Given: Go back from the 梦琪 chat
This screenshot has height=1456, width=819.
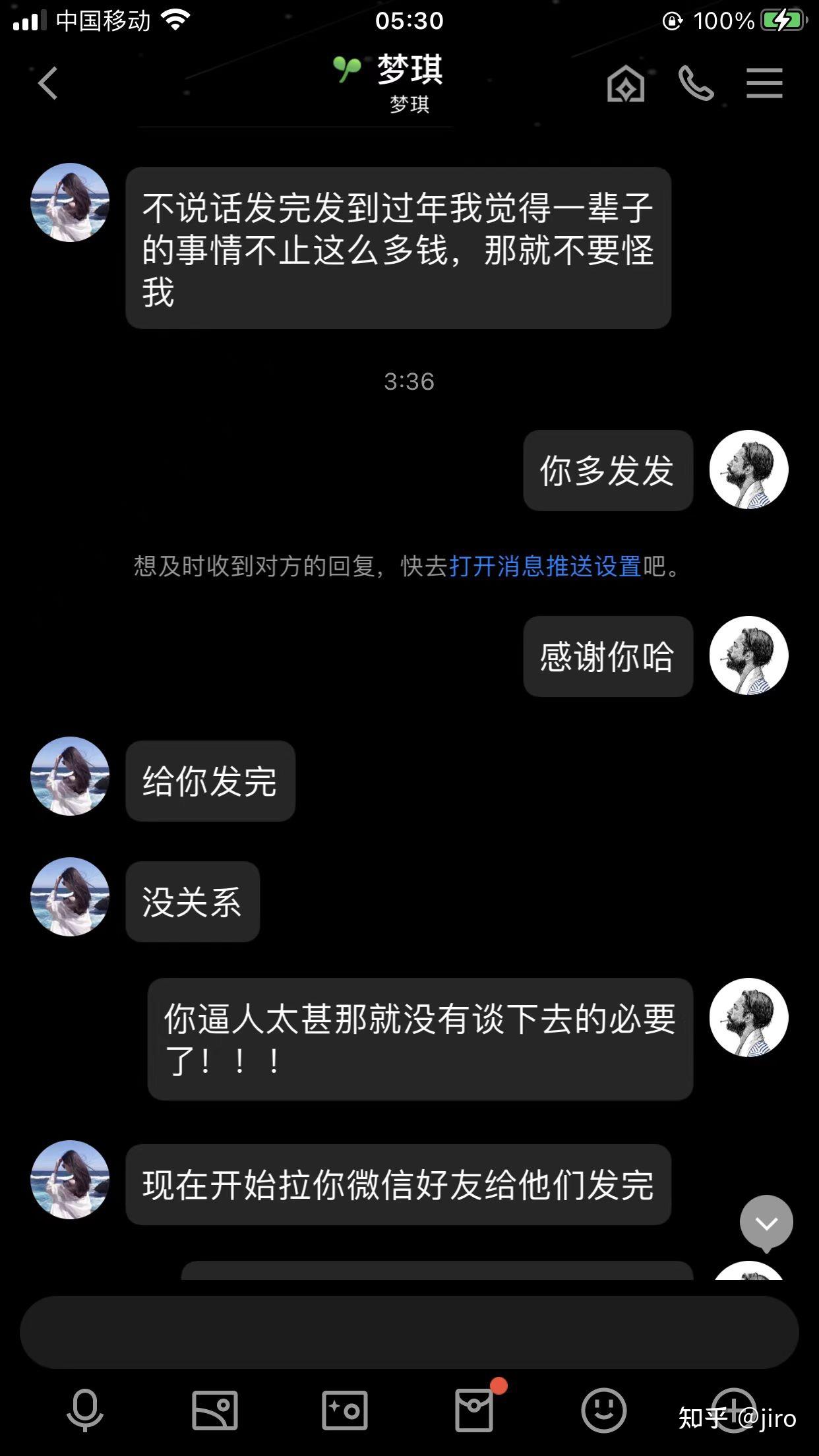Looking at the screenshot, I should tap(47, 84).
